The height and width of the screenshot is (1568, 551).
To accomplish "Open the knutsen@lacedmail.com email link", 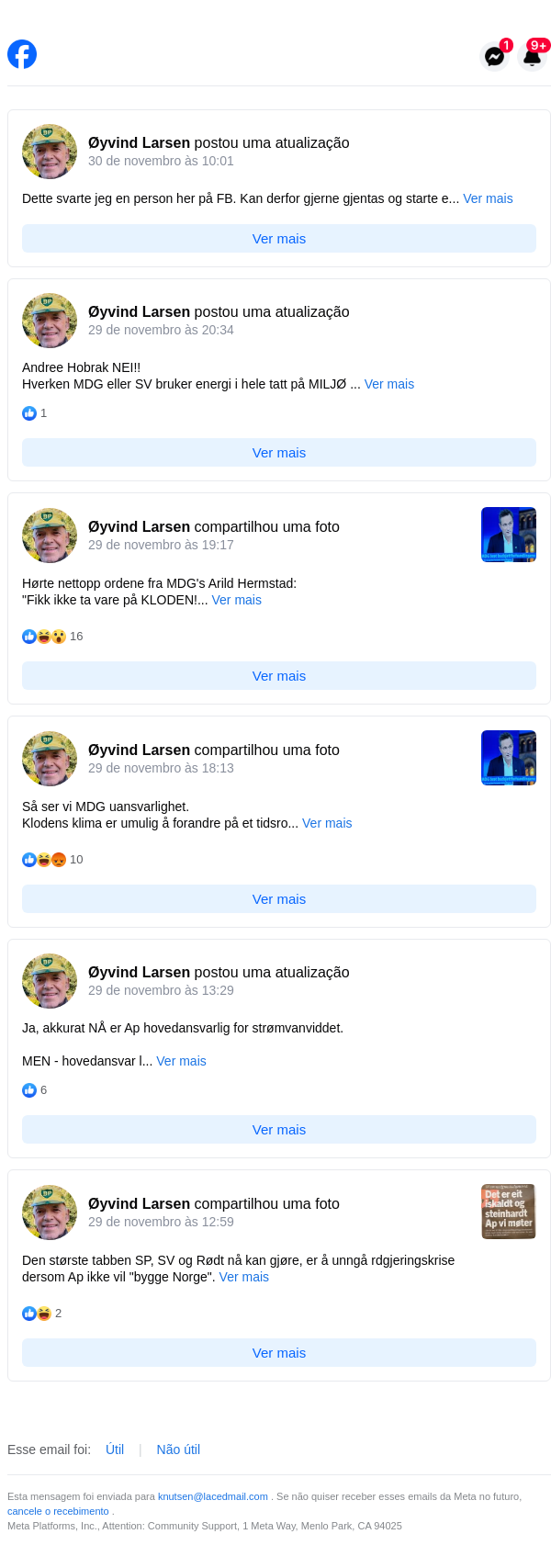I will (212, 1496).
